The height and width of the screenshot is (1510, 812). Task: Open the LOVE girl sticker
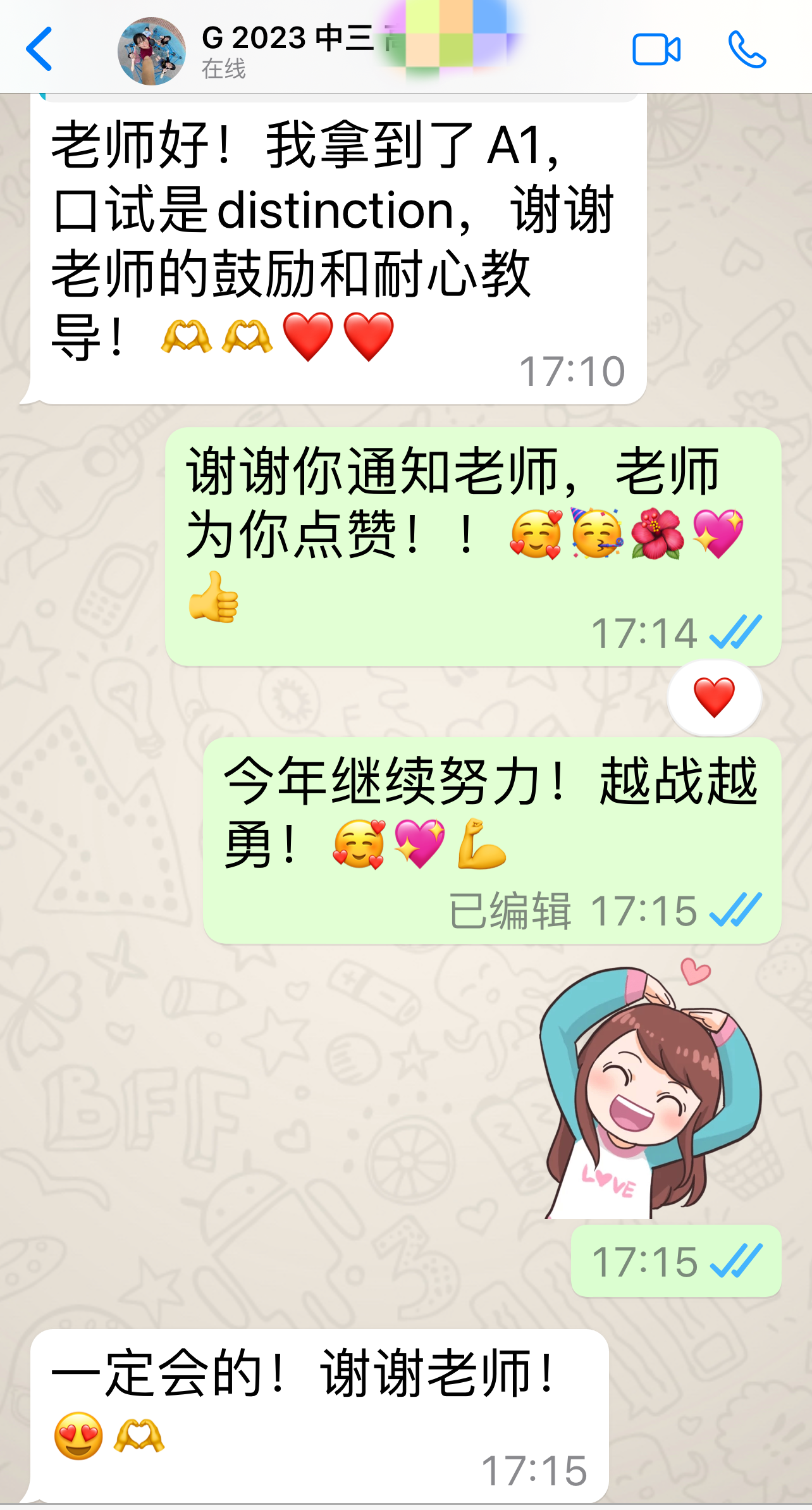tap(651, 1088)
